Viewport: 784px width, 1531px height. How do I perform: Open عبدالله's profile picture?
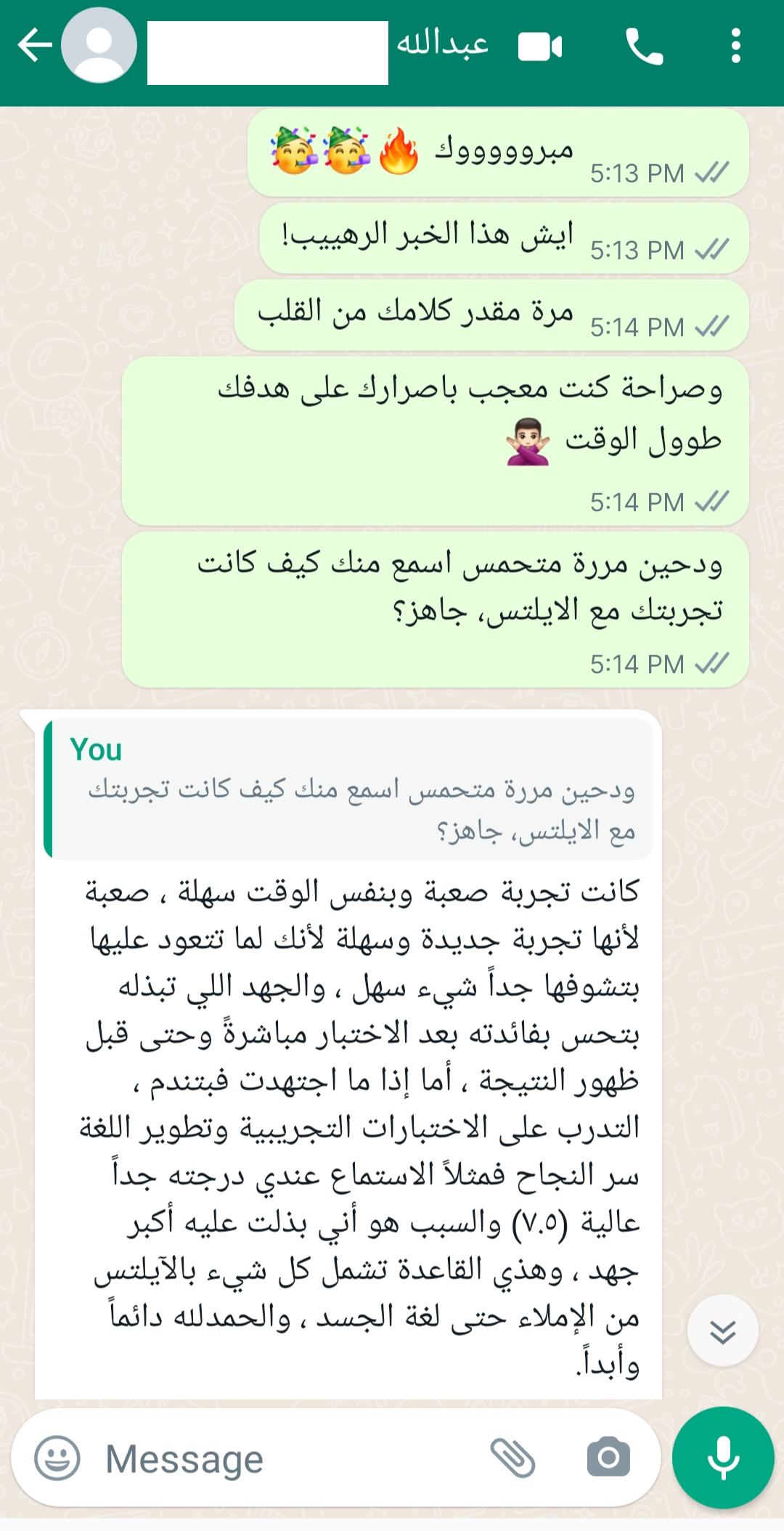coord(99,45)
